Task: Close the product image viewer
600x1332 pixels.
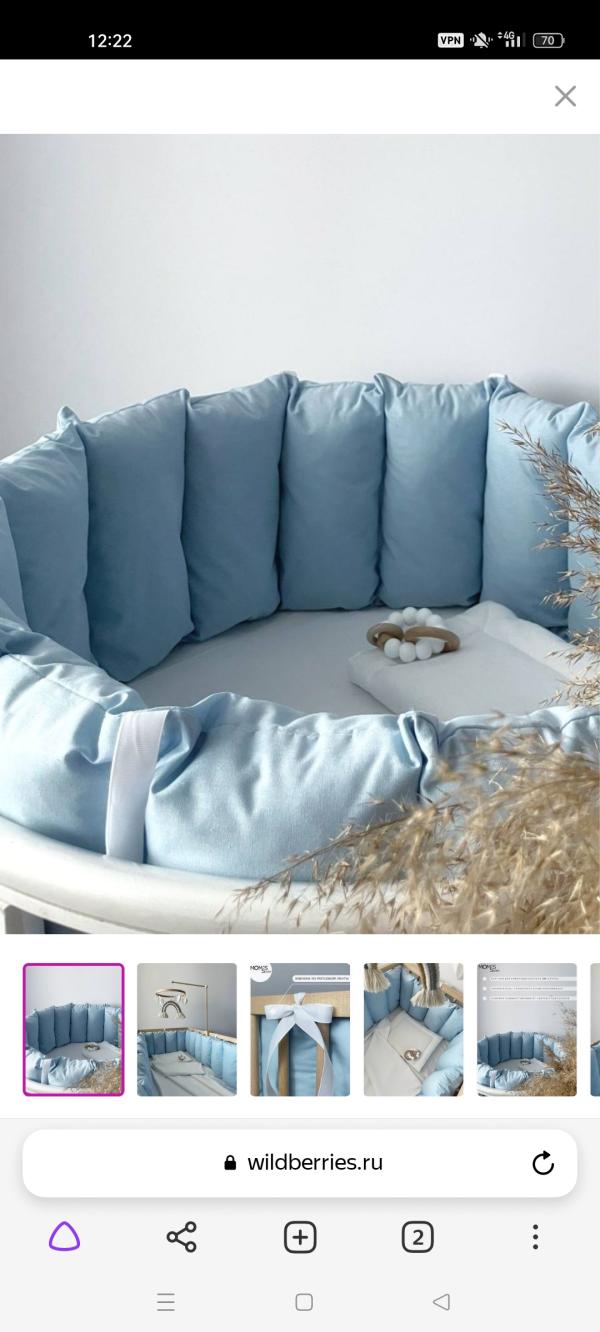Action: coord(565,96)
